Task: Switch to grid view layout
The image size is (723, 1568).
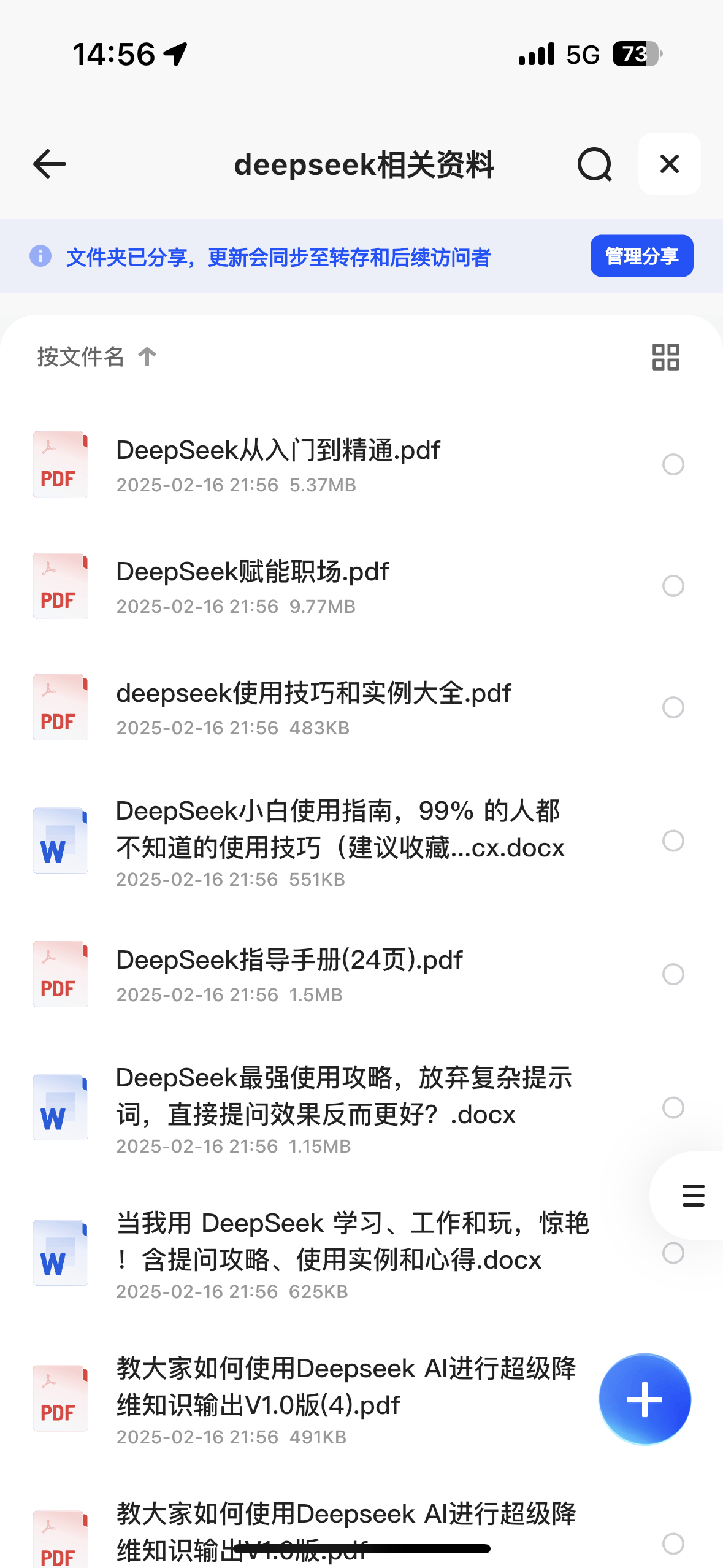Action: pos(665,357)
